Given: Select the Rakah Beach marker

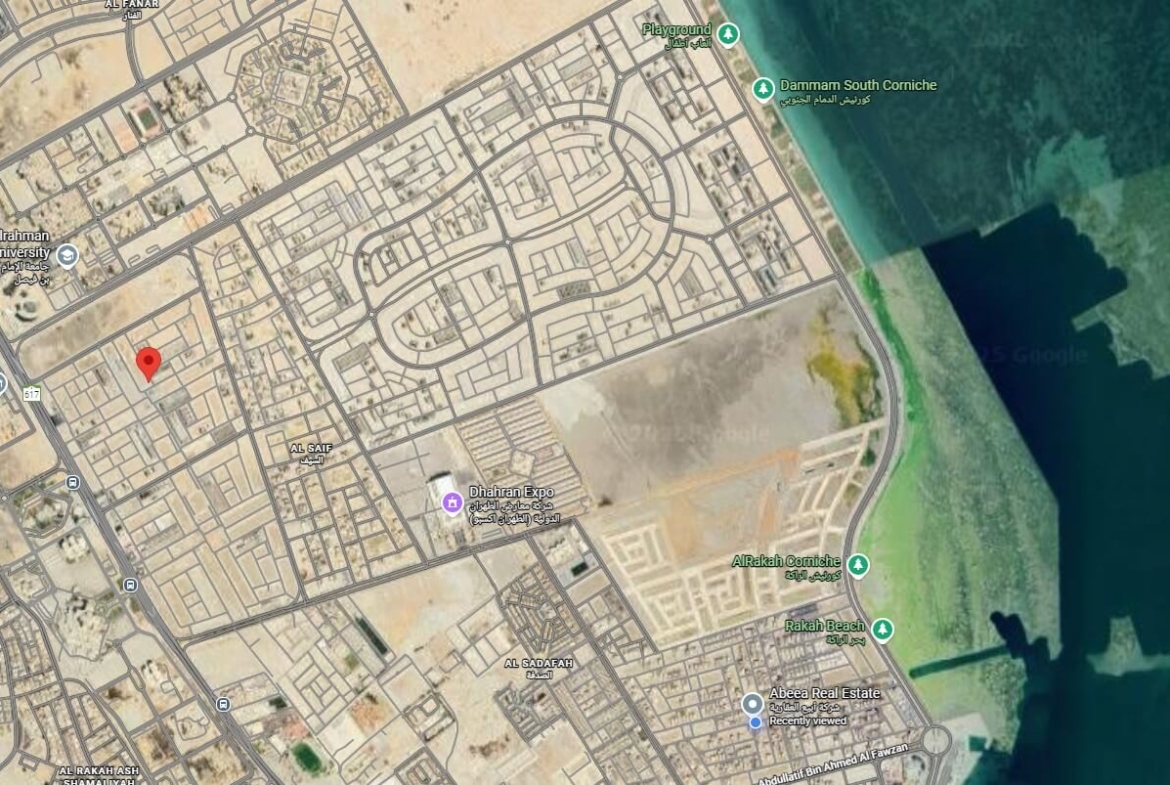Looking at the screenshot, I should coord(881,630).
